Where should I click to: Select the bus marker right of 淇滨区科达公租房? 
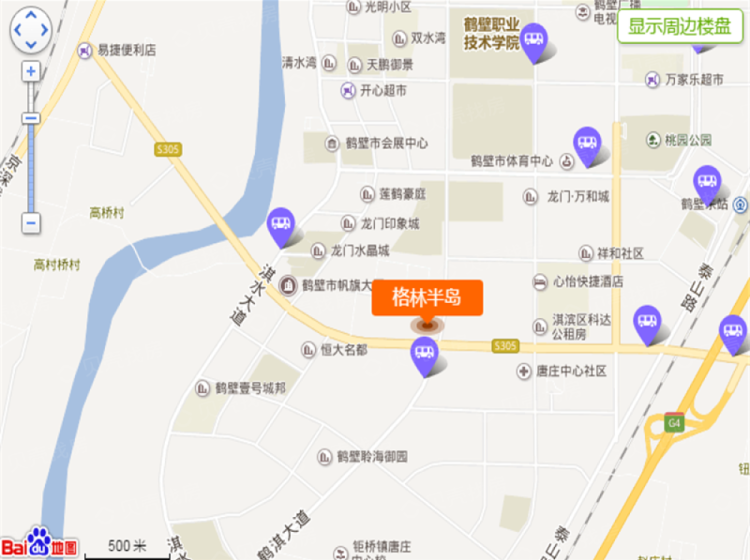[648, 322]
